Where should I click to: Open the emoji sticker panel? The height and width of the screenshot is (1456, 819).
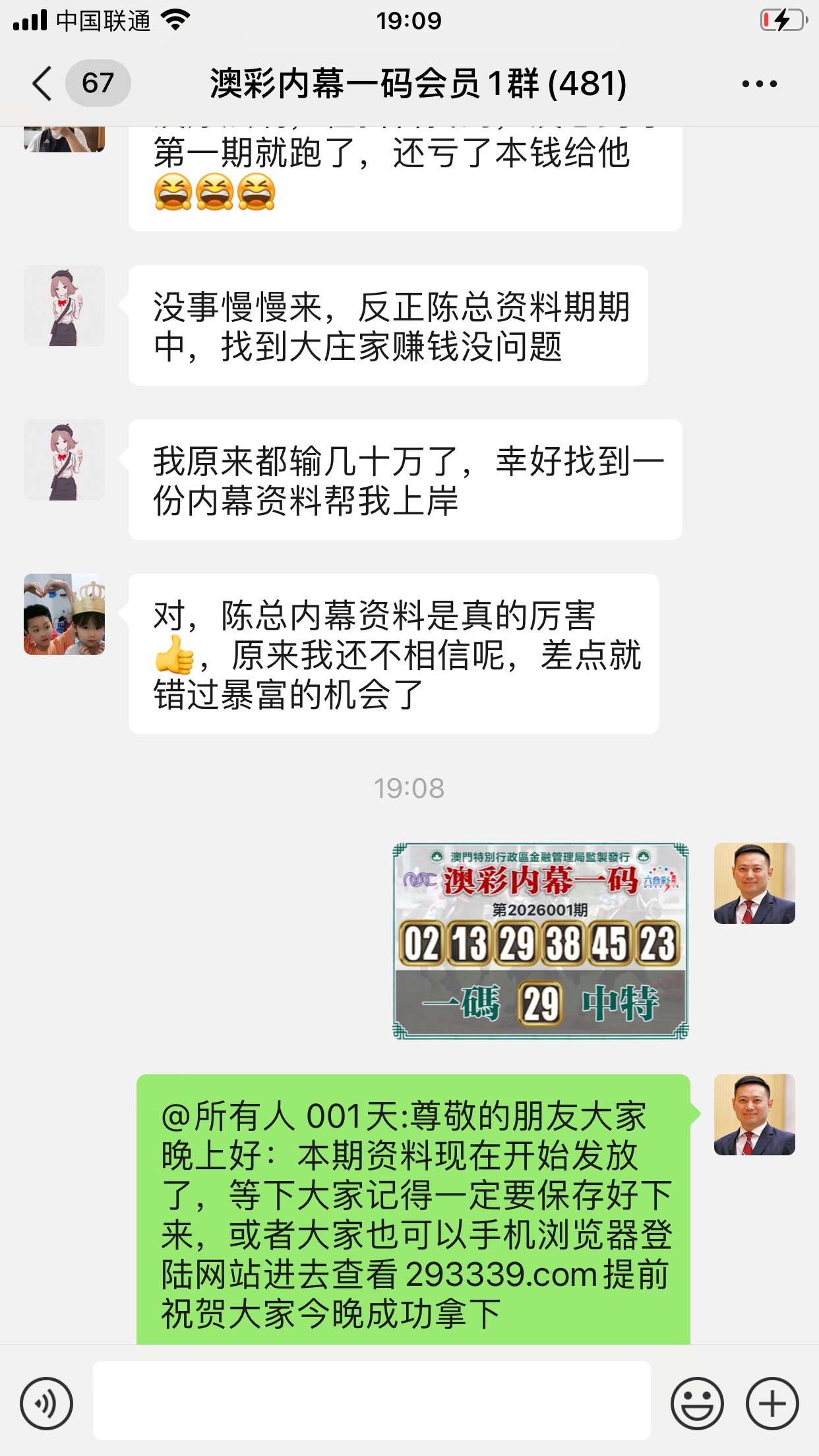696,1403
